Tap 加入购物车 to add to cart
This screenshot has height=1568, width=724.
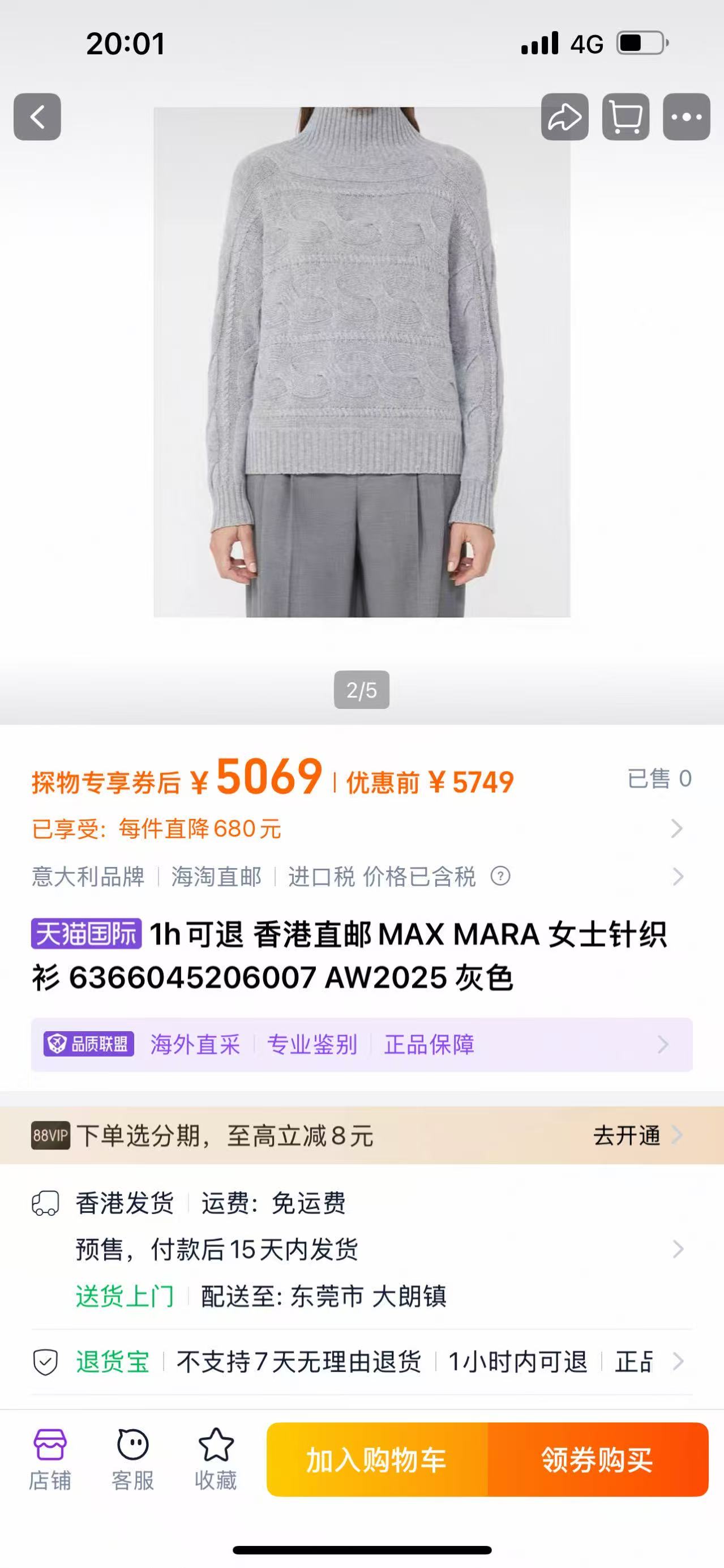[x=377, y=1460]
